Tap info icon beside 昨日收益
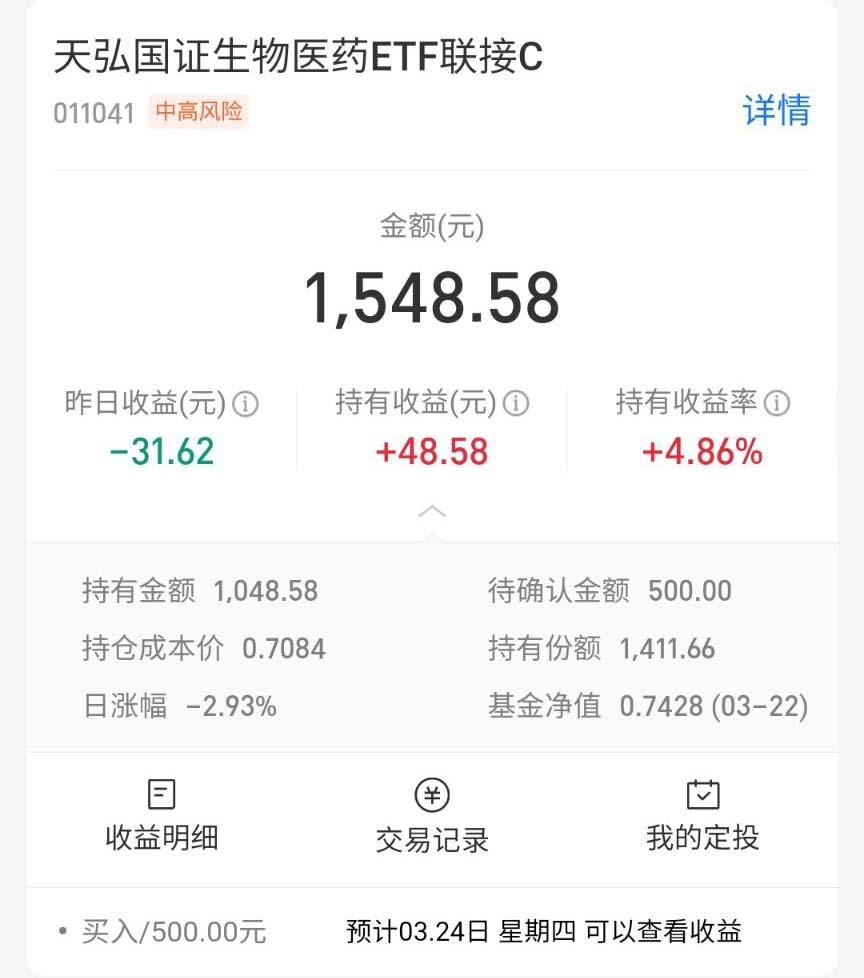864x978 pixels. click(x=246, y=404)
